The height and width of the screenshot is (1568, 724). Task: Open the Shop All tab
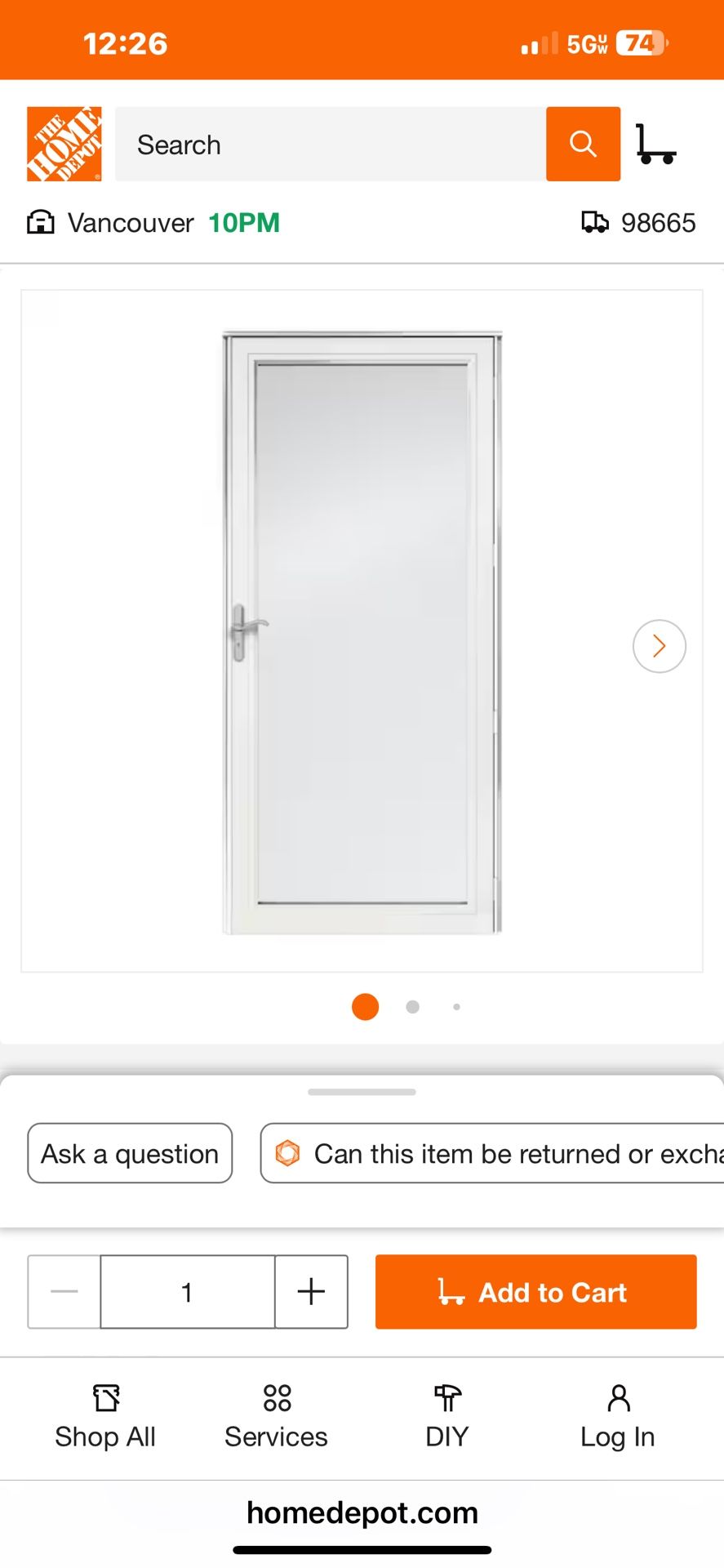[x=105, y=1417]
